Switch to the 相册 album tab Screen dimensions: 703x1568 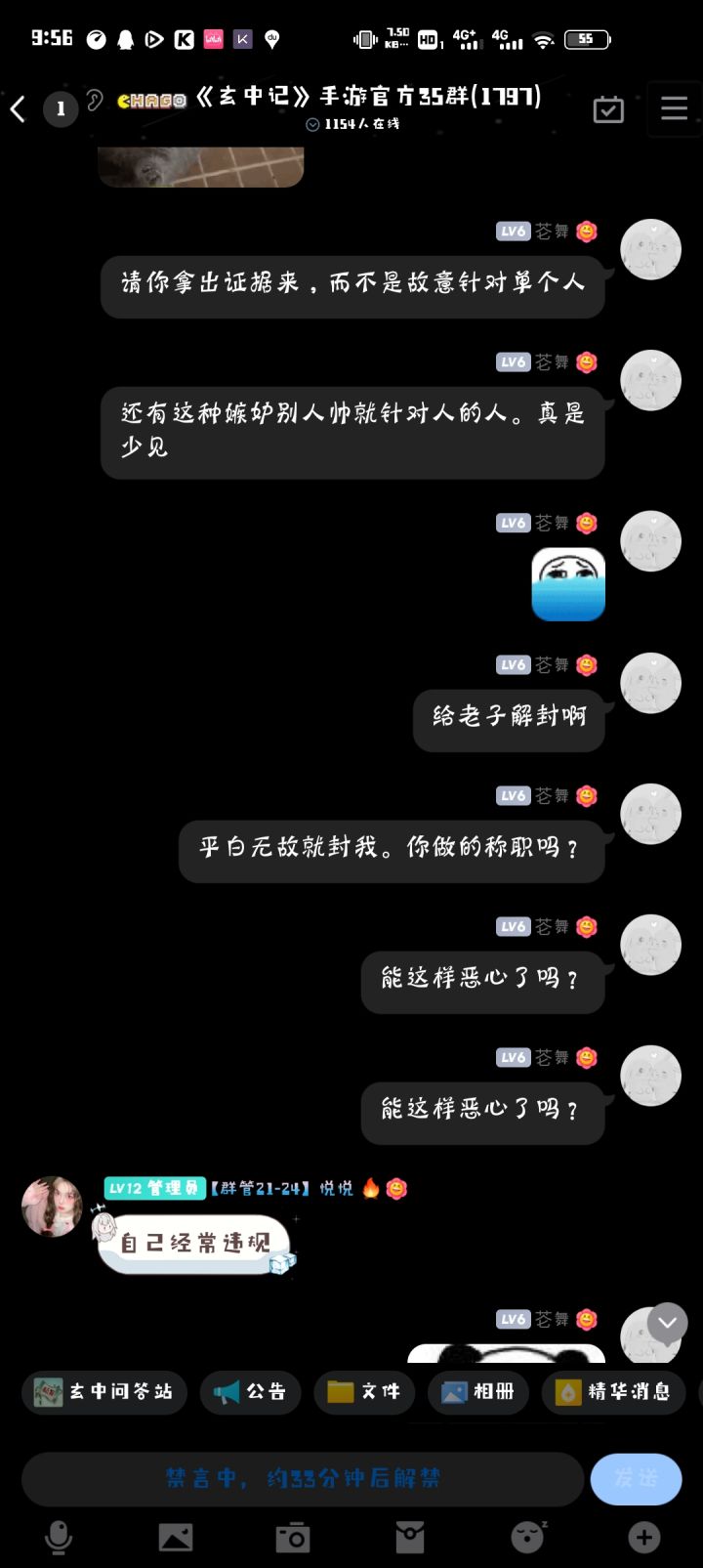477,1392
